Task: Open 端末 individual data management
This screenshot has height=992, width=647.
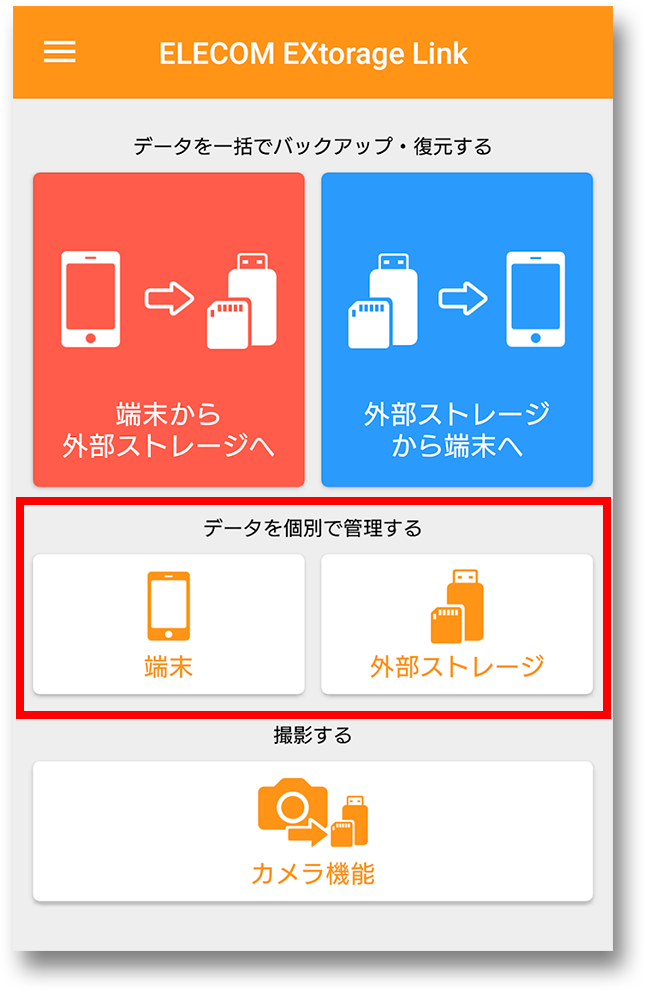Action: point(169,624)
